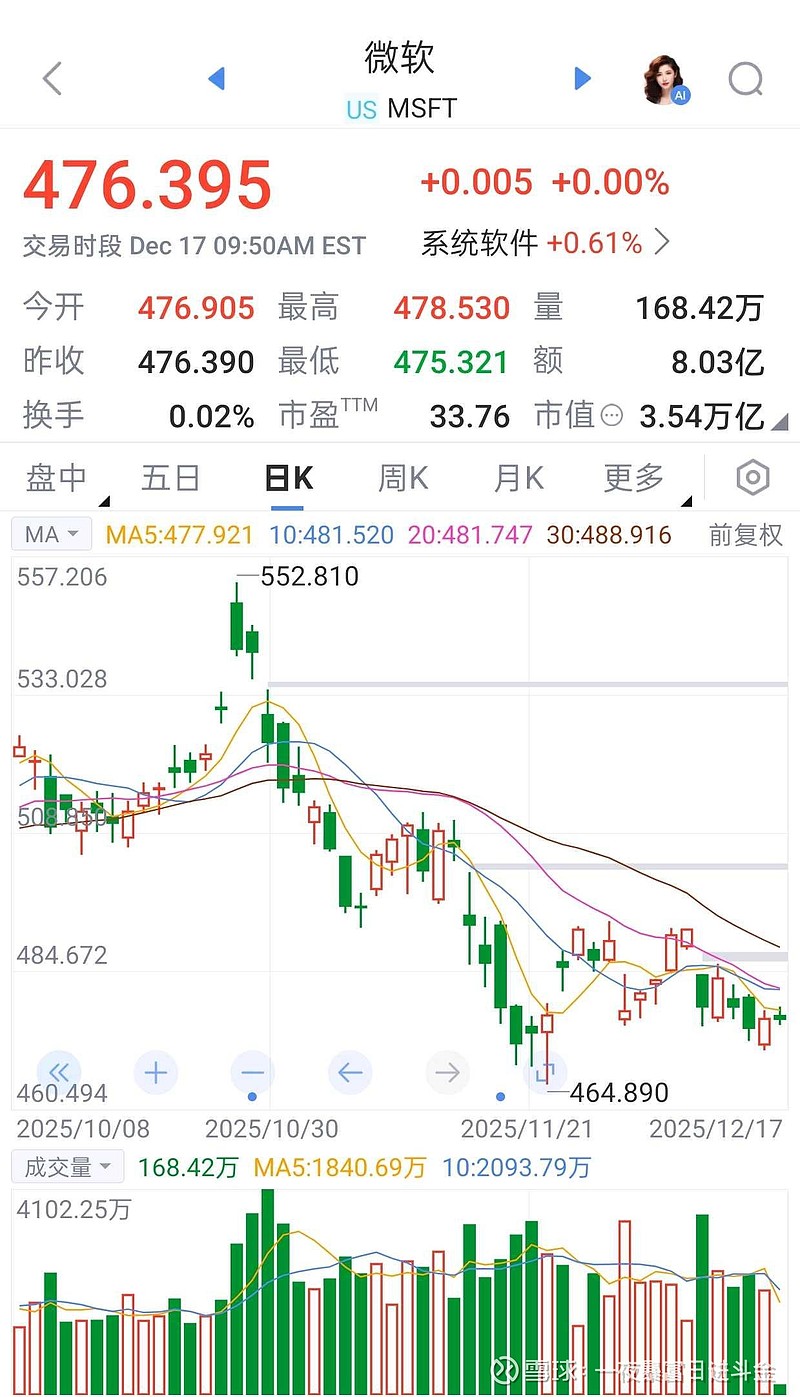Click the zoom-out minus icon on chart
800x1397 pixels.
252,1072
